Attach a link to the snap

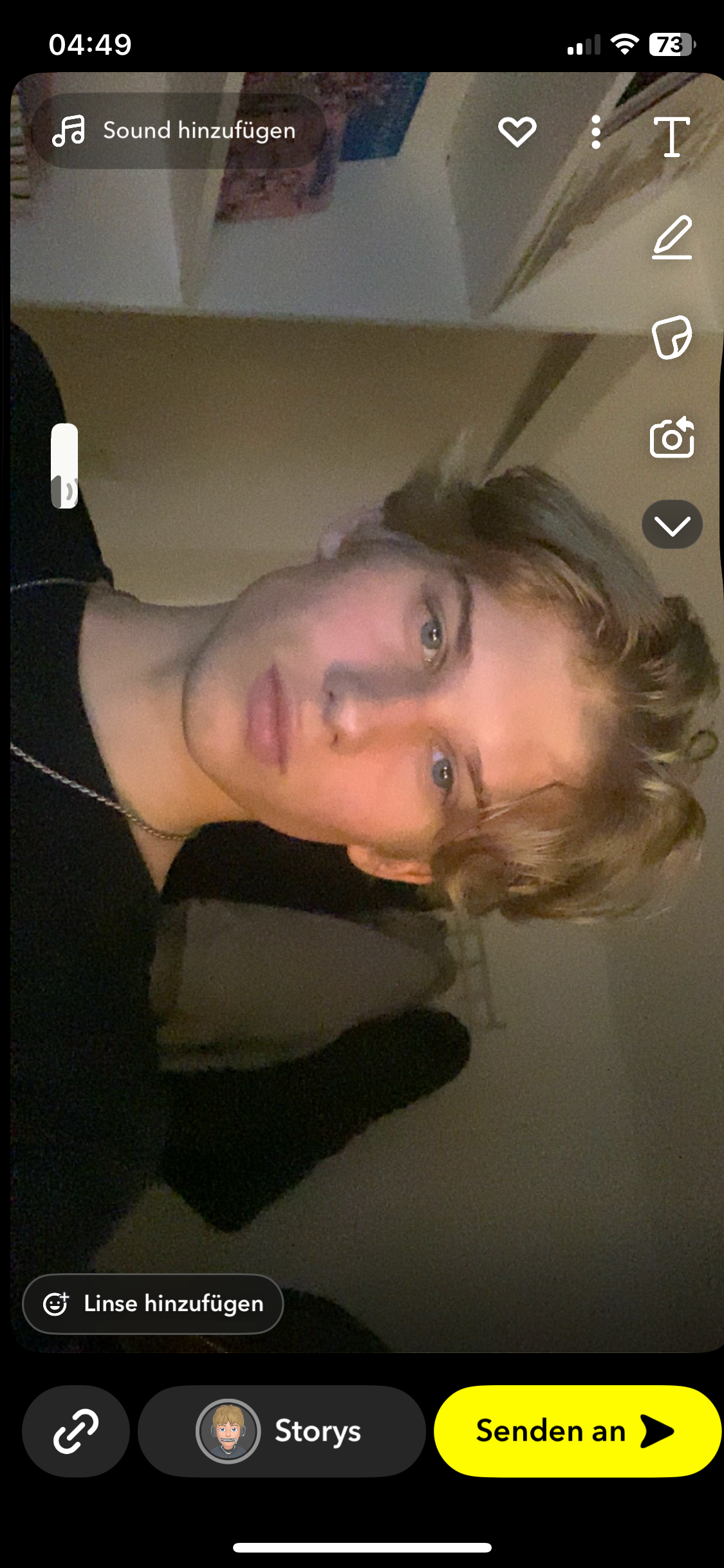(76, 1432)
